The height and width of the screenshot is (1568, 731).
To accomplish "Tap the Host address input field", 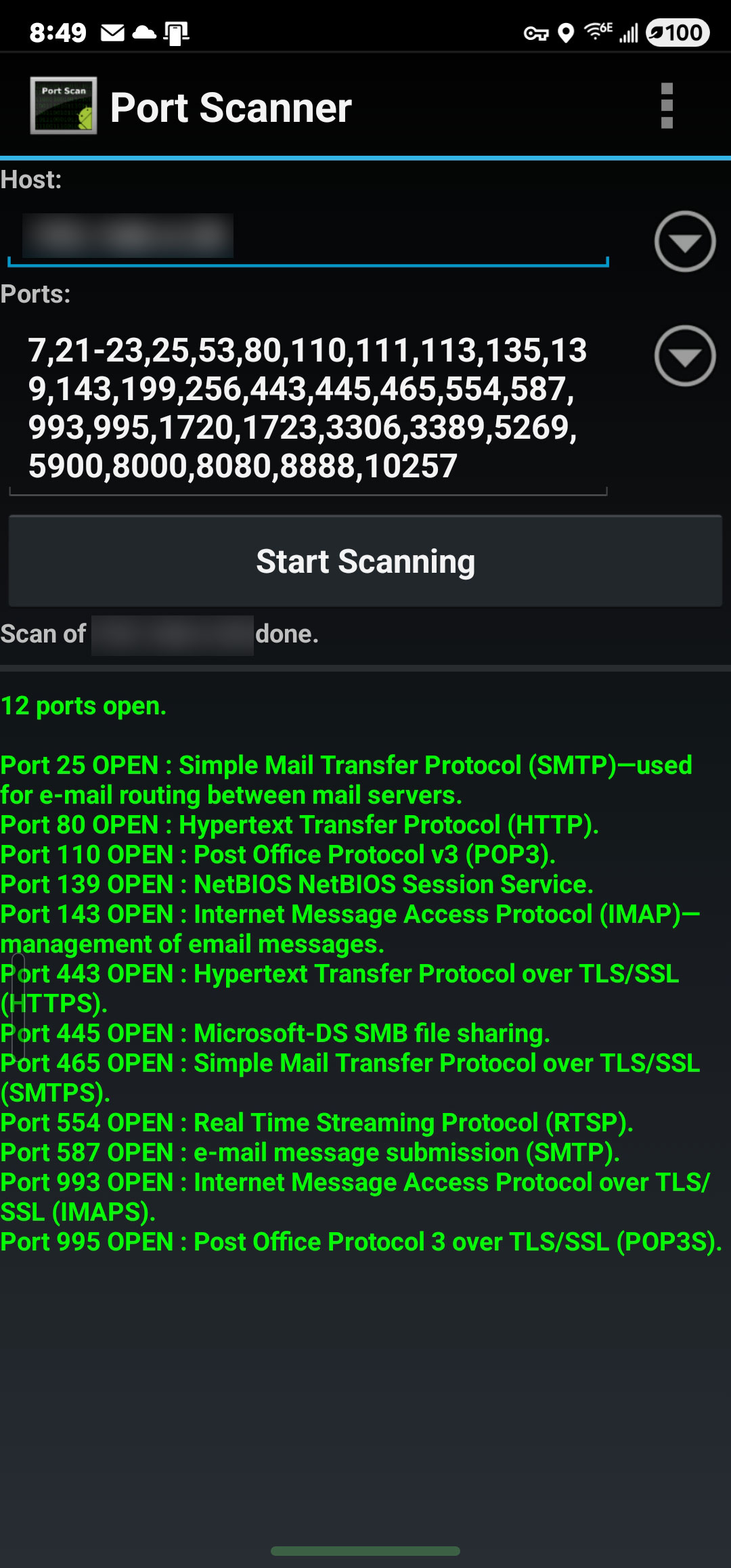I will point(308,237).
